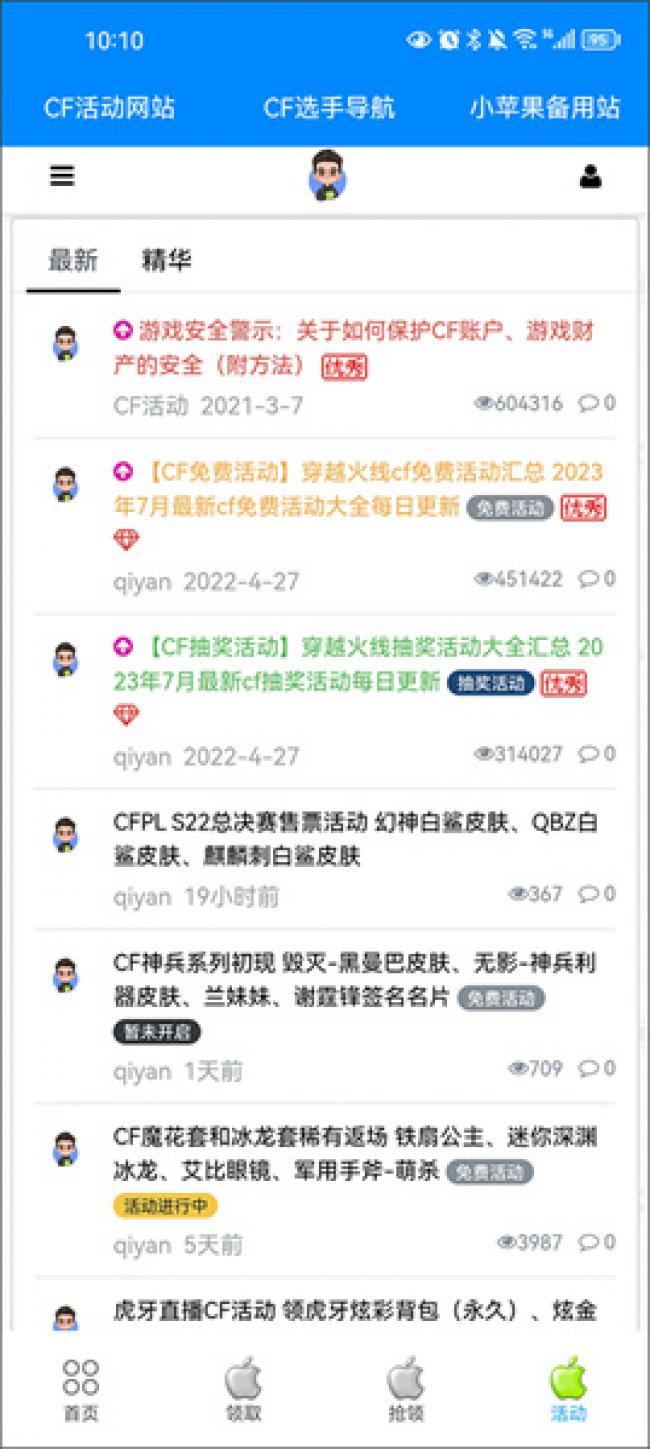Open the CF神兵系列初现 post

click(x=355, y=979)
